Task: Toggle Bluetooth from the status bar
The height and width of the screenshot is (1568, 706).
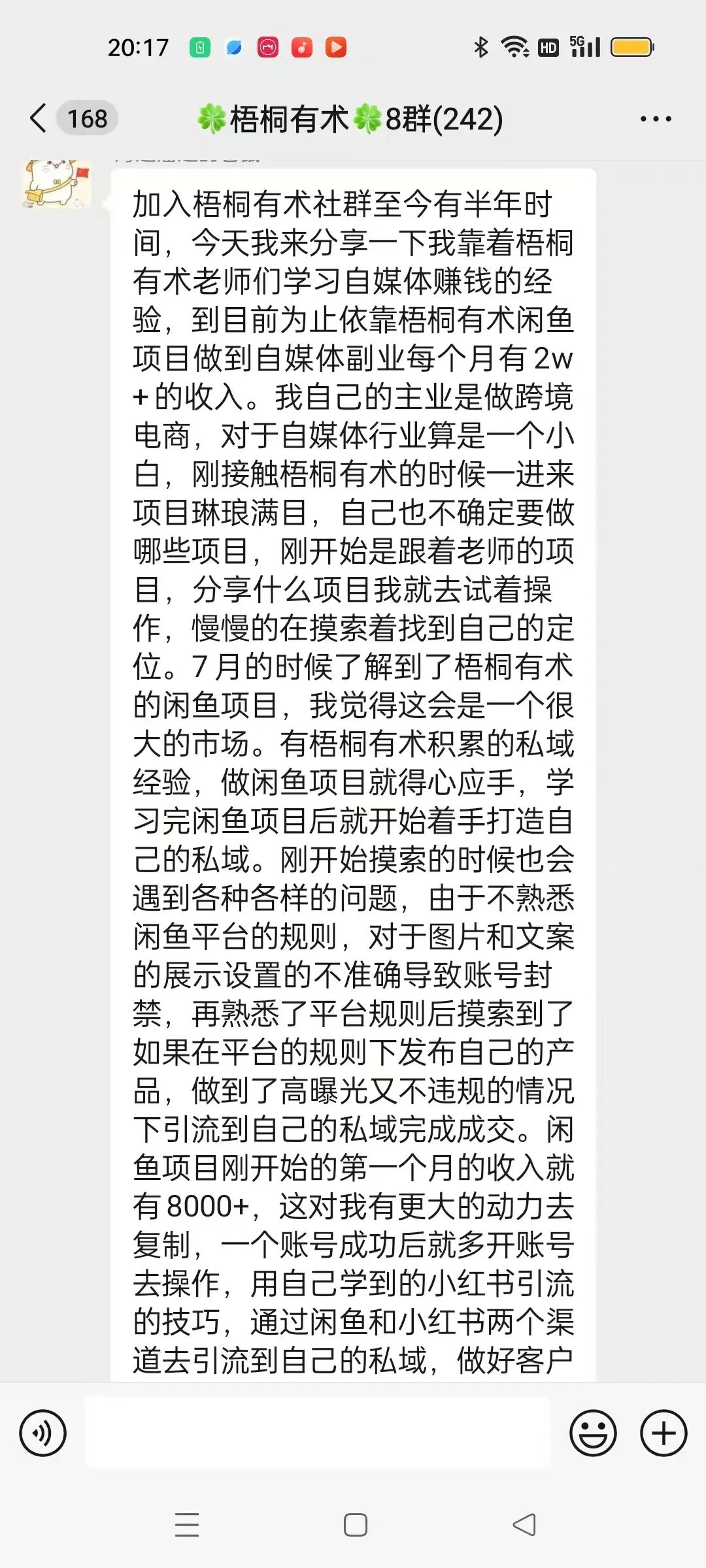Action: [480, 46]
